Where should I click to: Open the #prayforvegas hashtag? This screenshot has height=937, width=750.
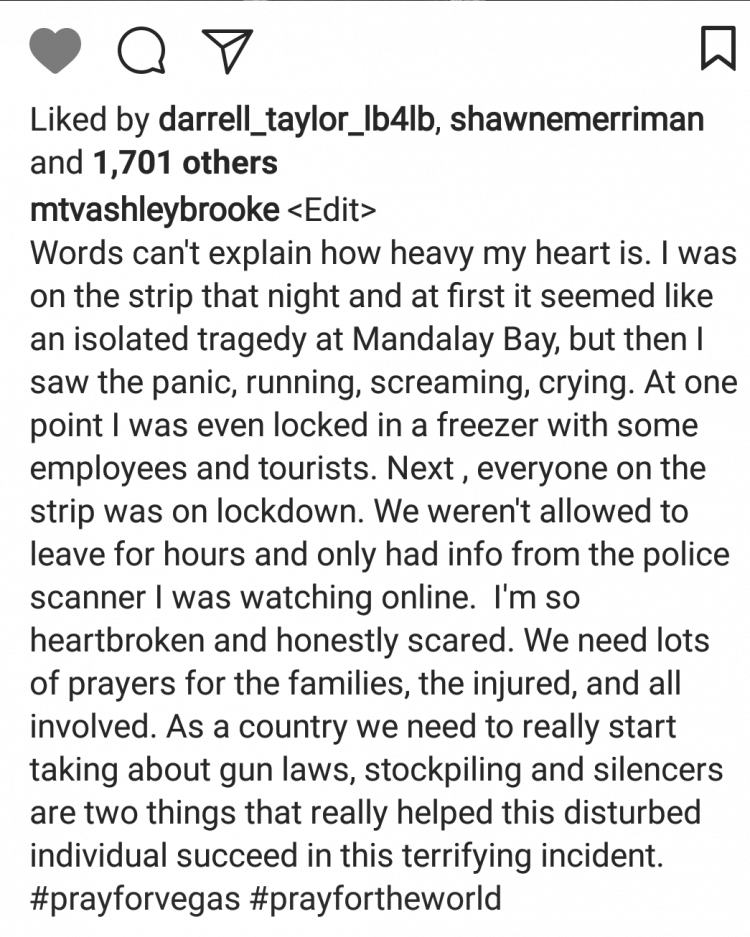pyautogui.click(x=135, y=897)
